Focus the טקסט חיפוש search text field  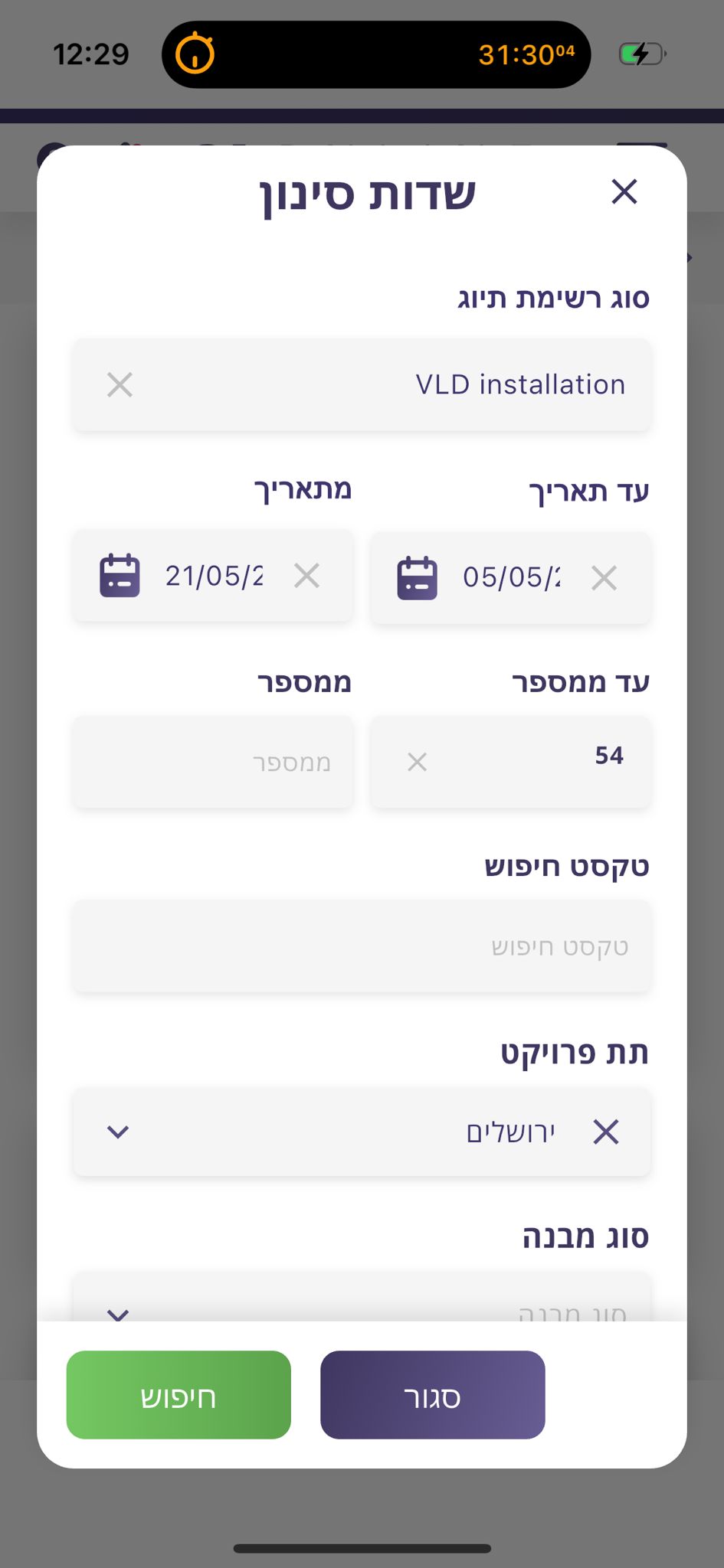tap(362, 947)
